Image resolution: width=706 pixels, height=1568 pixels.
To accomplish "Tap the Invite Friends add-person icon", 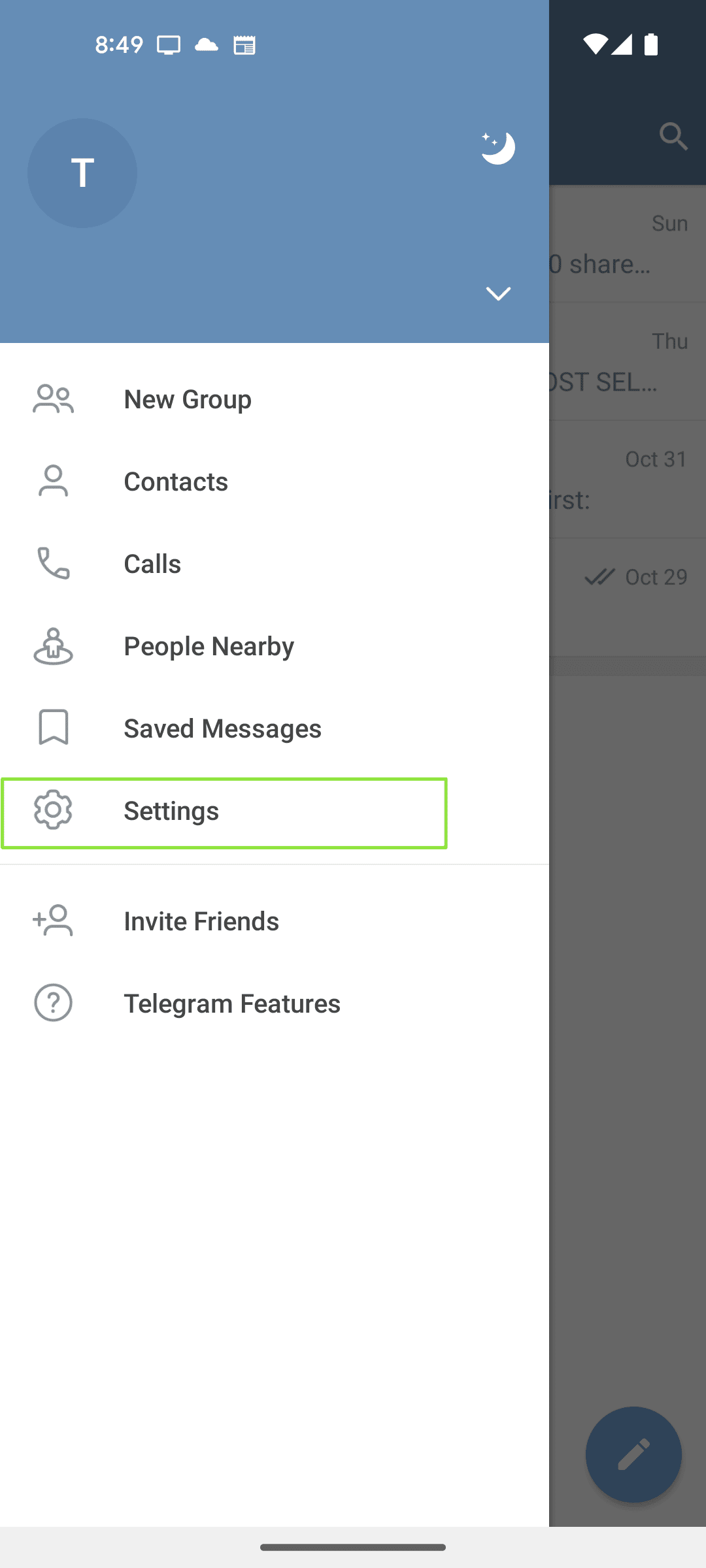I will click(53, 921).
